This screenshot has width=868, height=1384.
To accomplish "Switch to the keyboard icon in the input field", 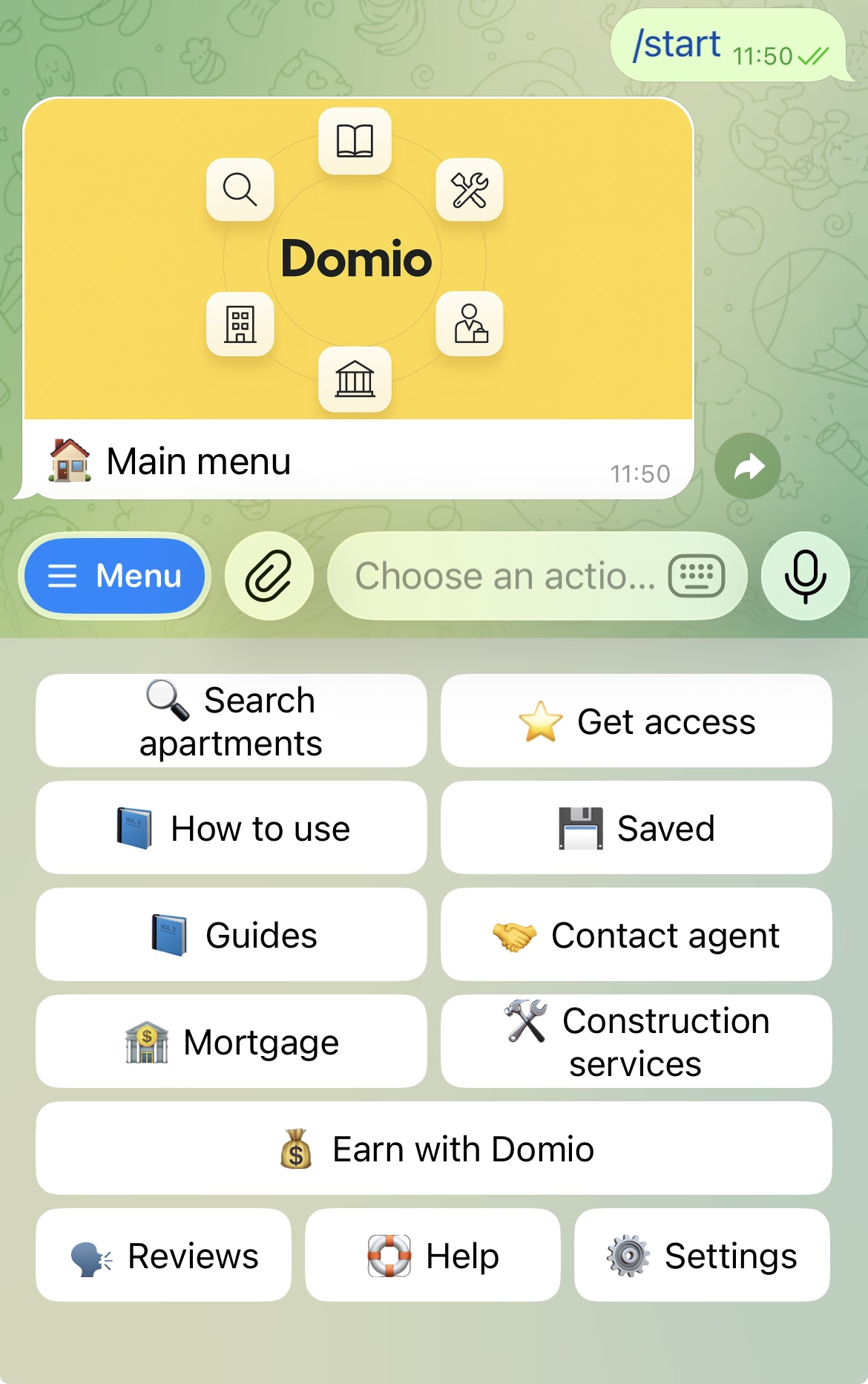I will [696, 576].
